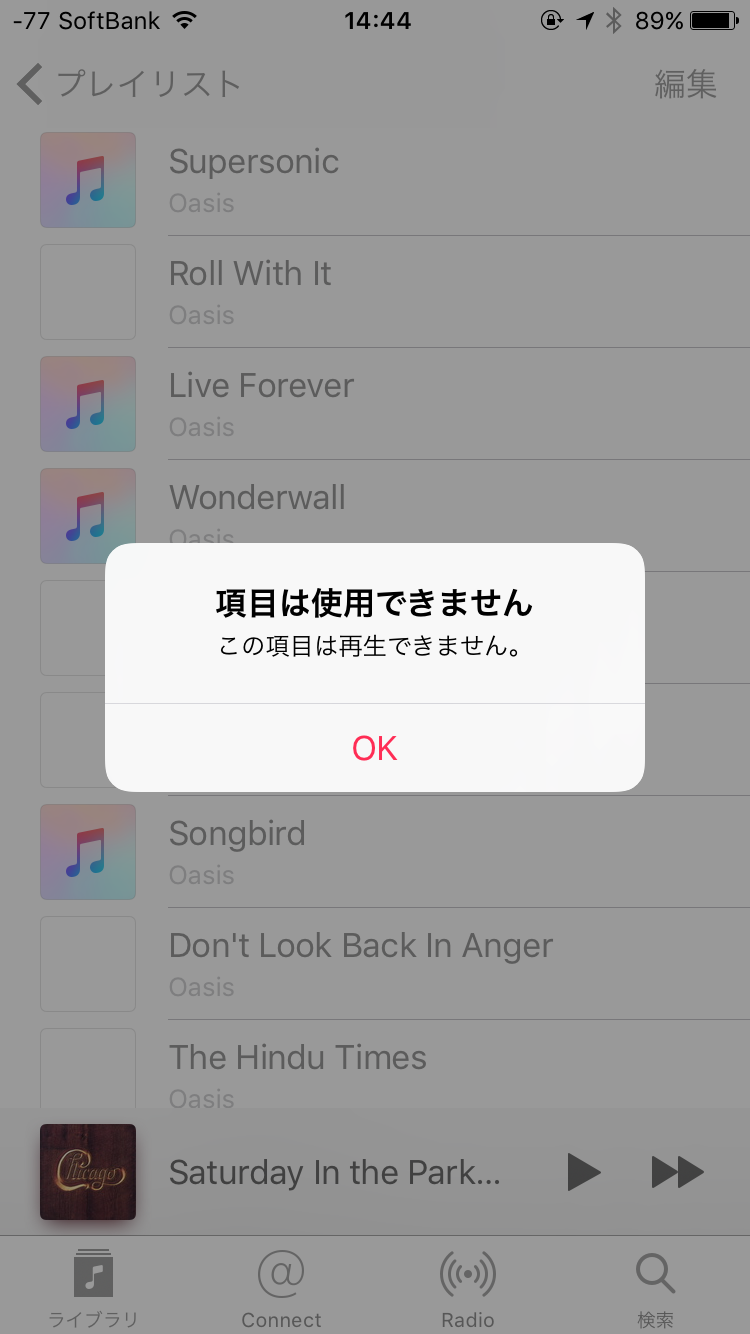Viewport: 750px width, 1334px height.
Task: Skip to the next track
Action: (x=677, y=1172)
